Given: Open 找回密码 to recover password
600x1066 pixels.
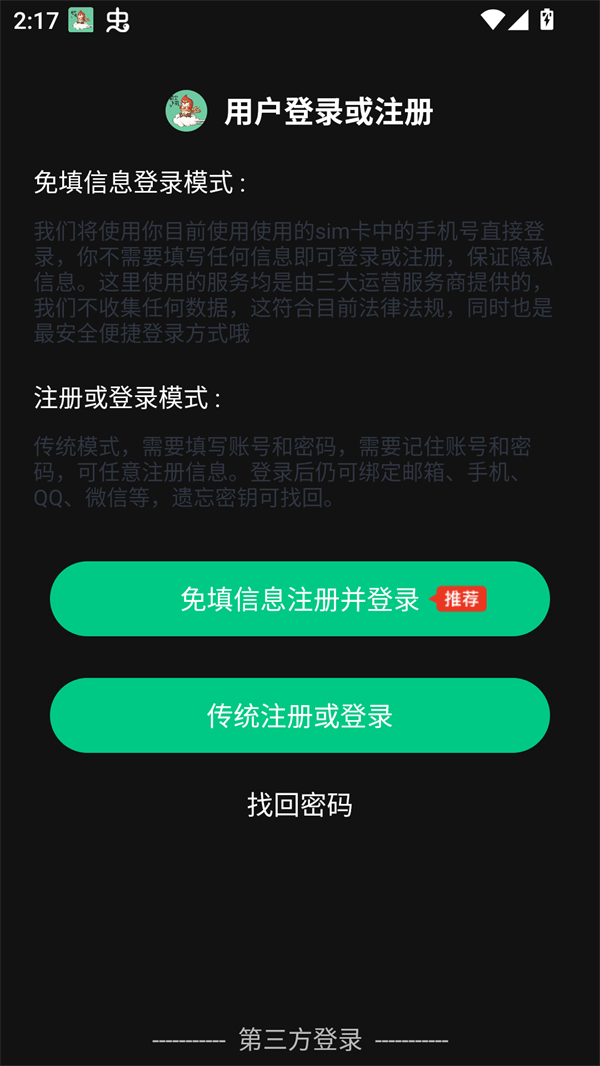Looking at the screenshot, I should [300, 805].
